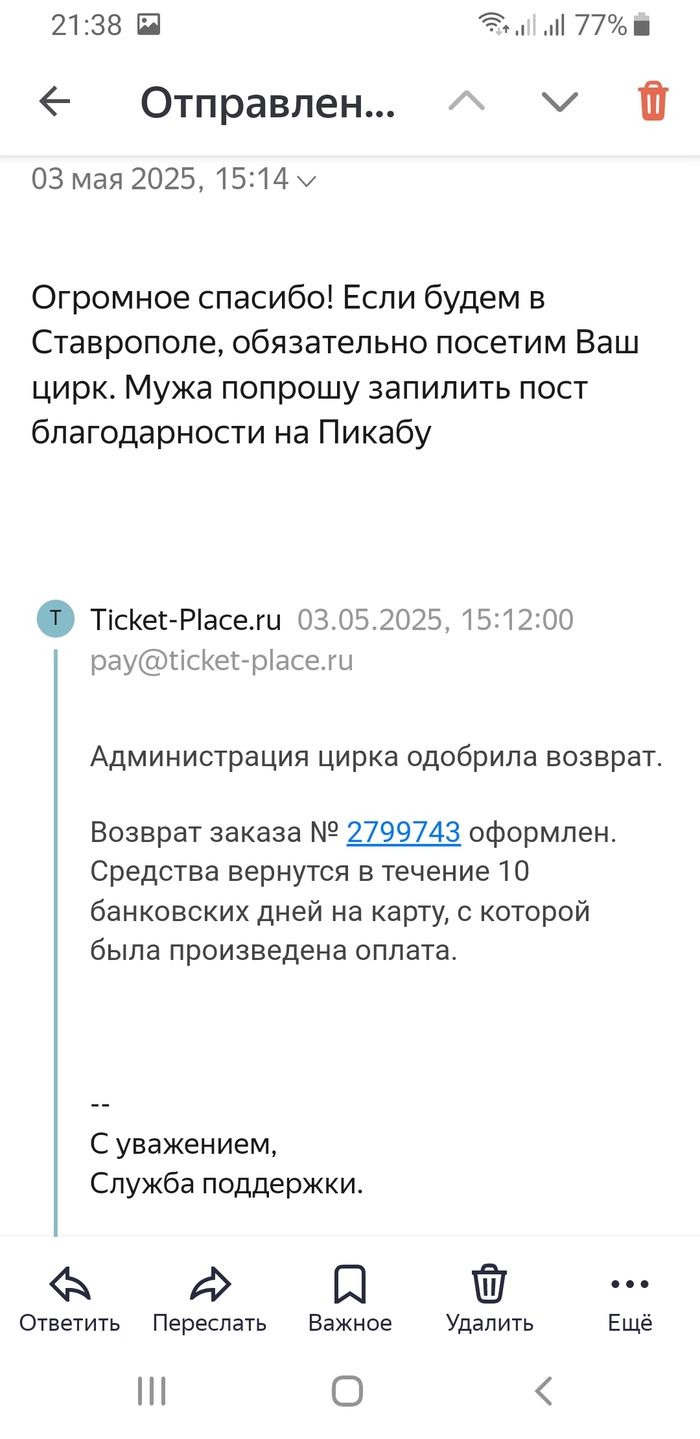Screen dimensions: 700x1439
Task: Jump to the previous message with up chevron
Action: click(x=466, y=101)
